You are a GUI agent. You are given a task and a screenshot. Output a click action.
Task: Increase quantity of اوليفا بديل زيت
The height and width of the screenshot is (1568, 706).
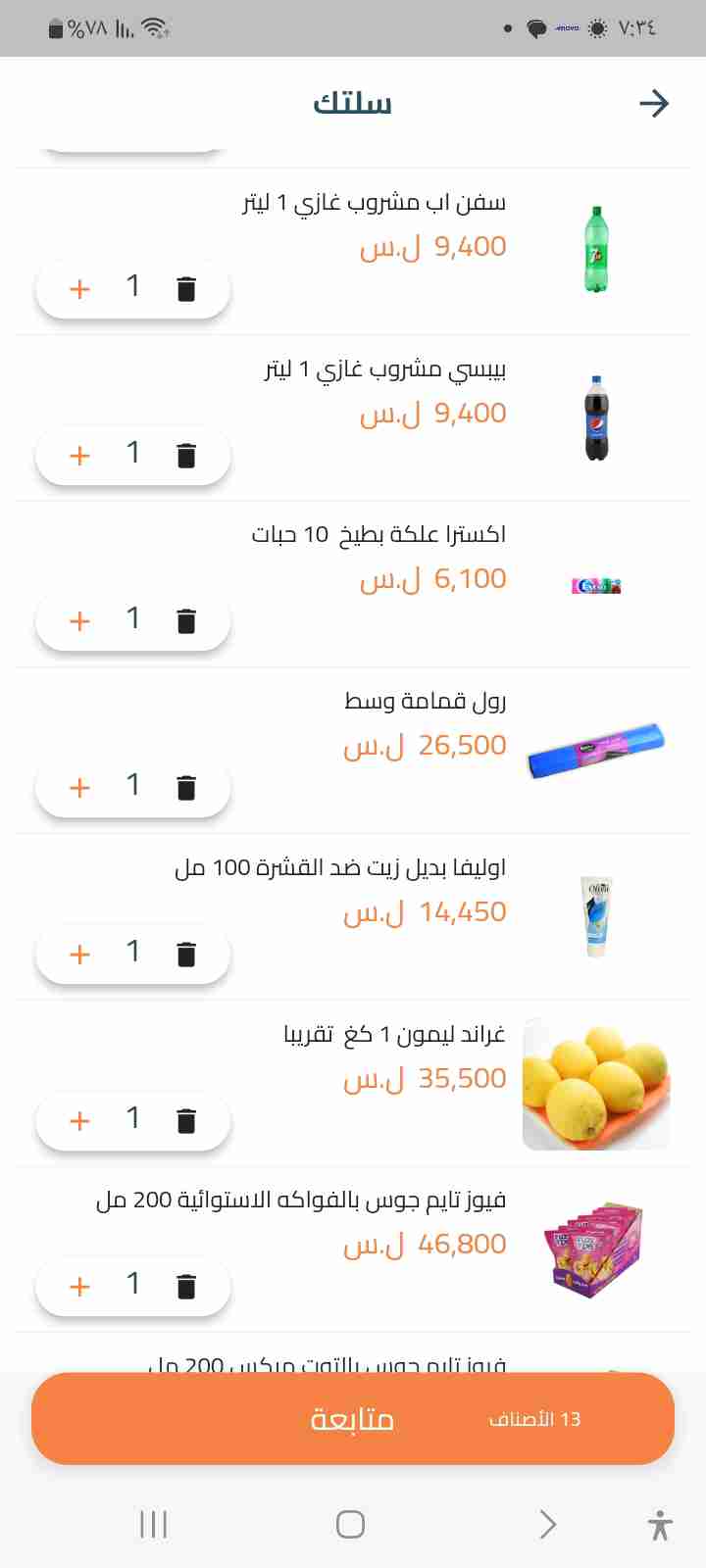[x=80, y=955]
